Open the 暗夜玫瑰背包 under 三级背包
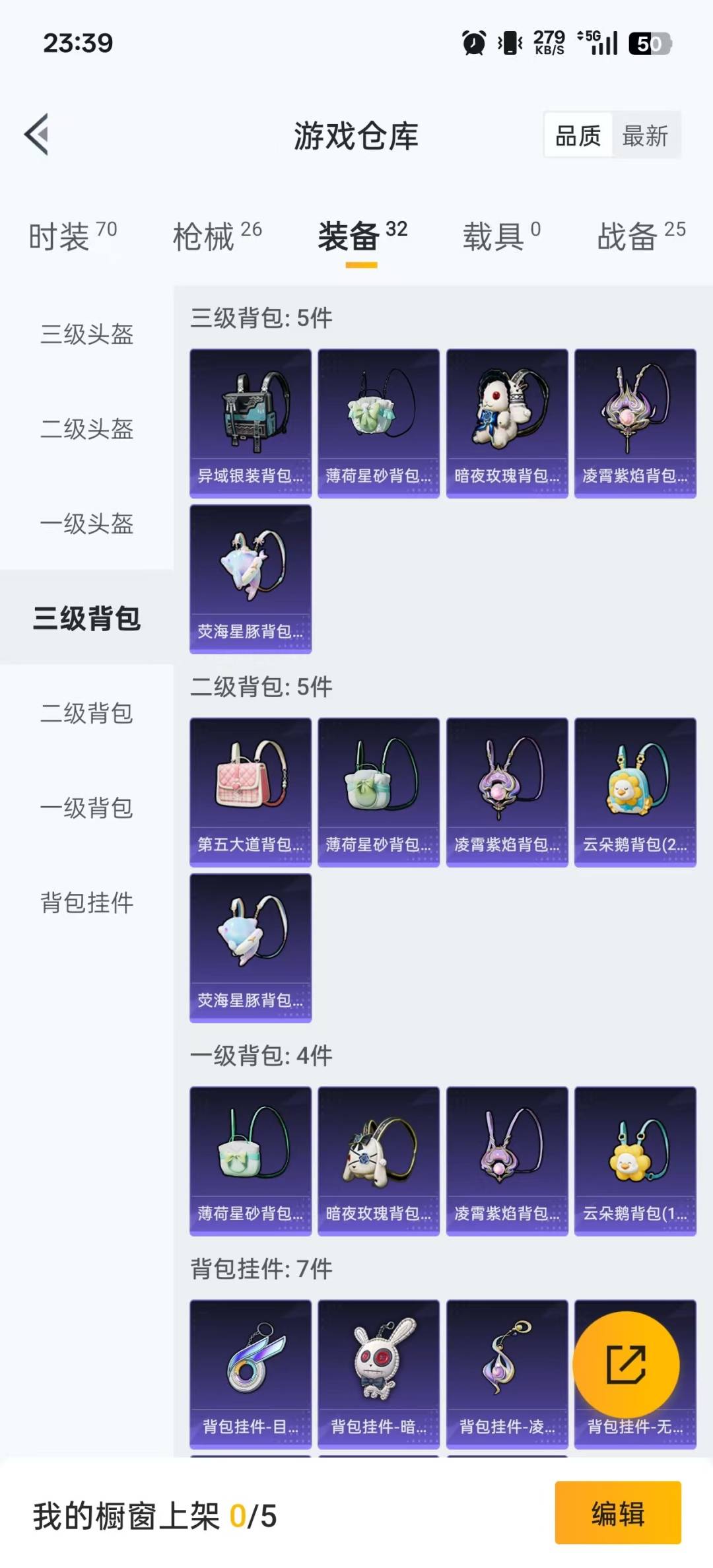 click(506, 423)
